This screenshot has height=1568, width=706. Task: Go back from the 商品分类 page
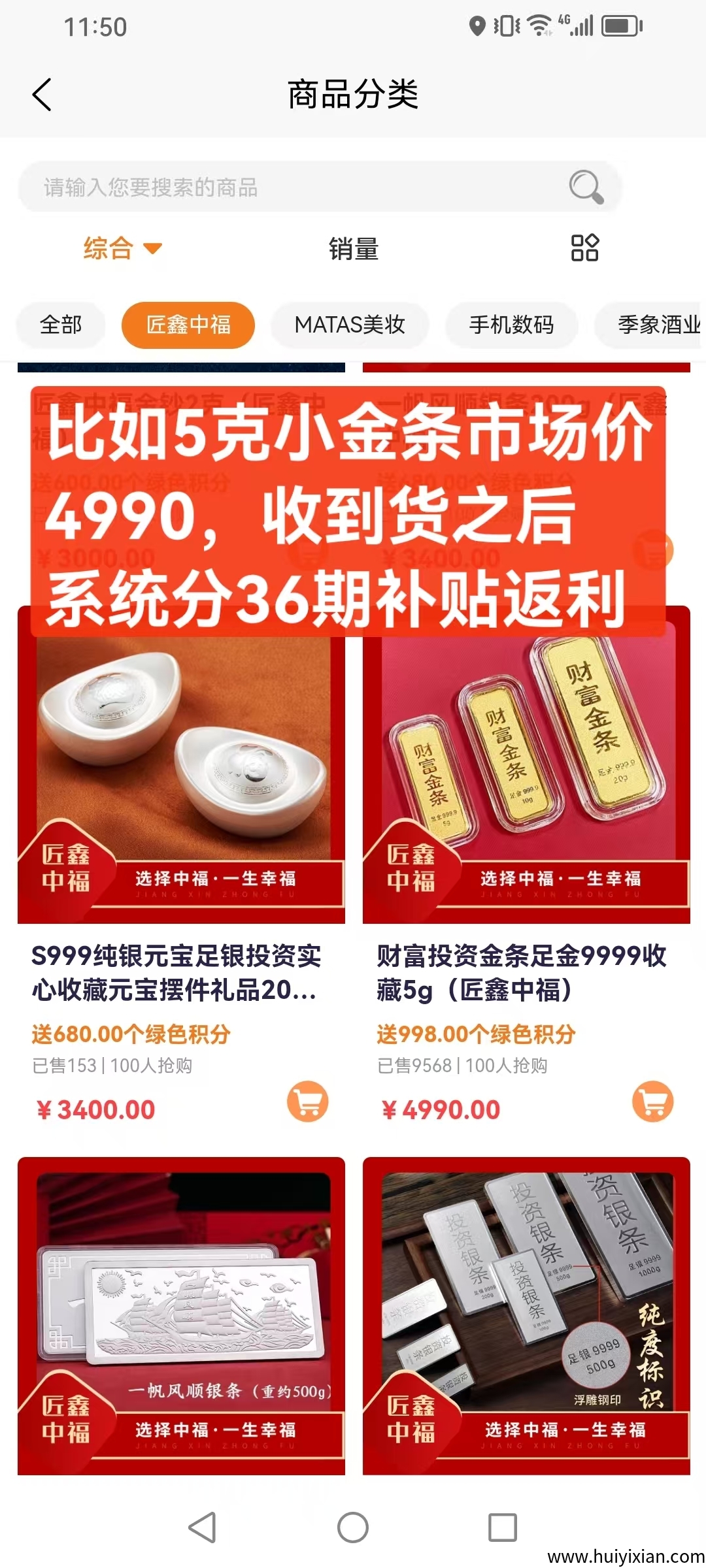click(x=42, y=95)
